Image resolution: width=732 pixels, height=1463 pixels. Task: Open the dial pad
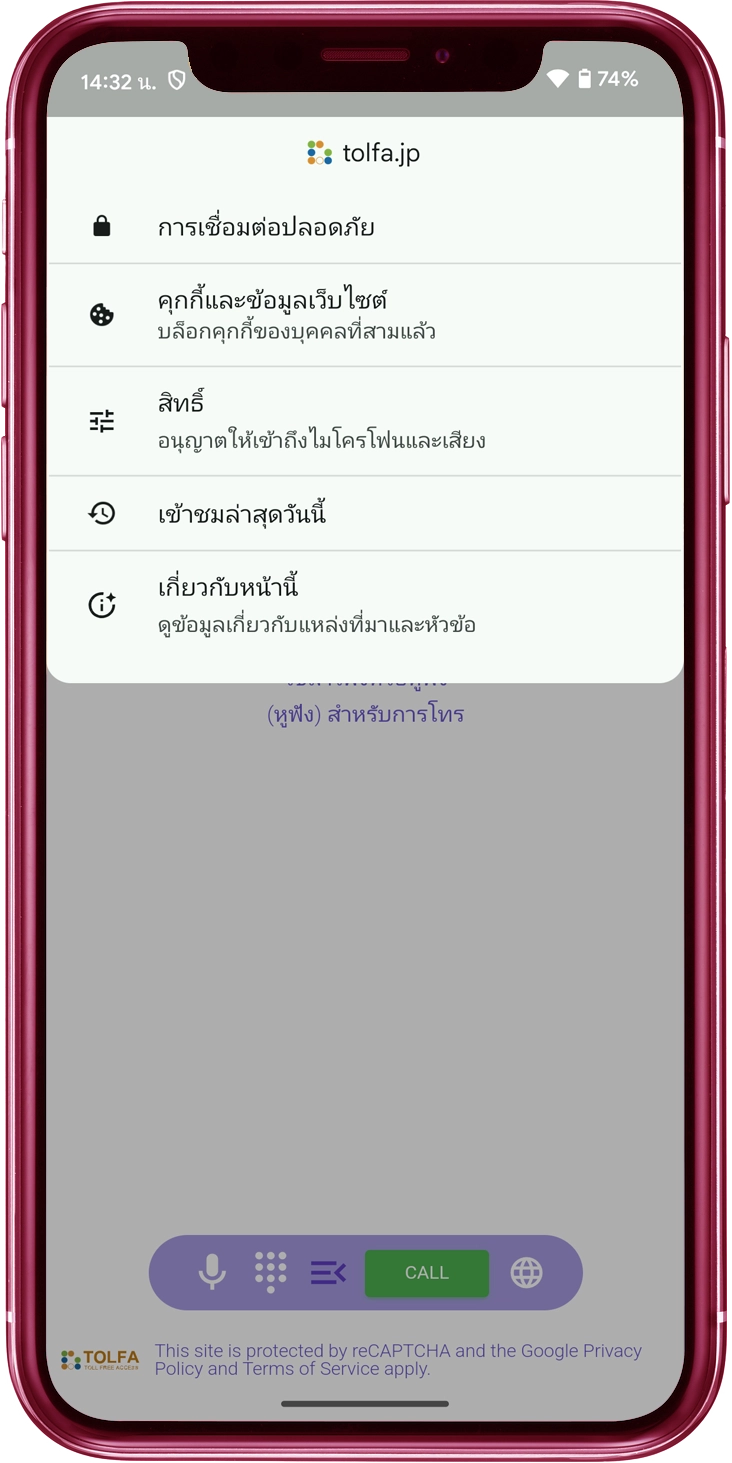270,1273
